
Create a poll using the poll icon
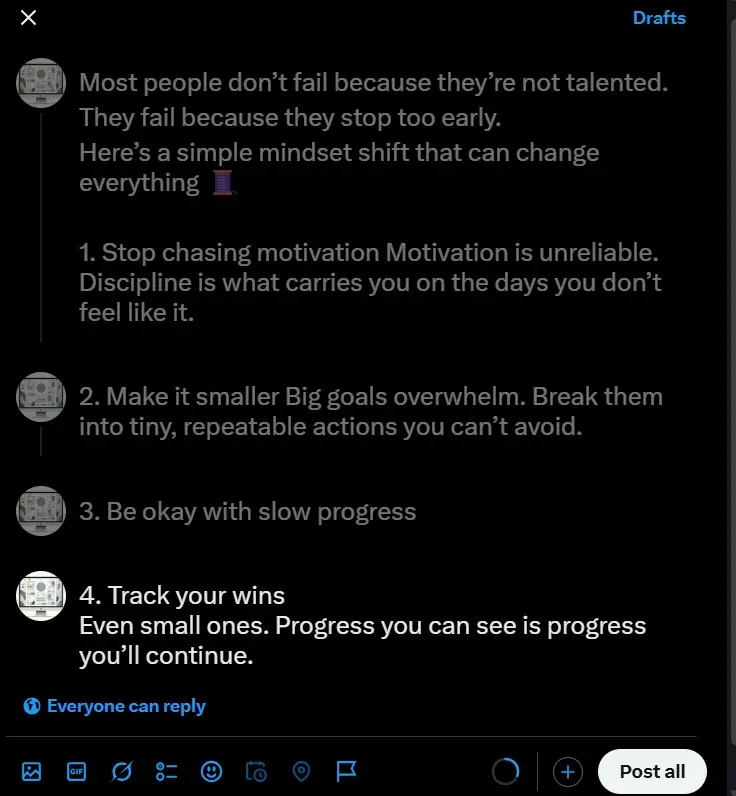(x=166, y=771)
